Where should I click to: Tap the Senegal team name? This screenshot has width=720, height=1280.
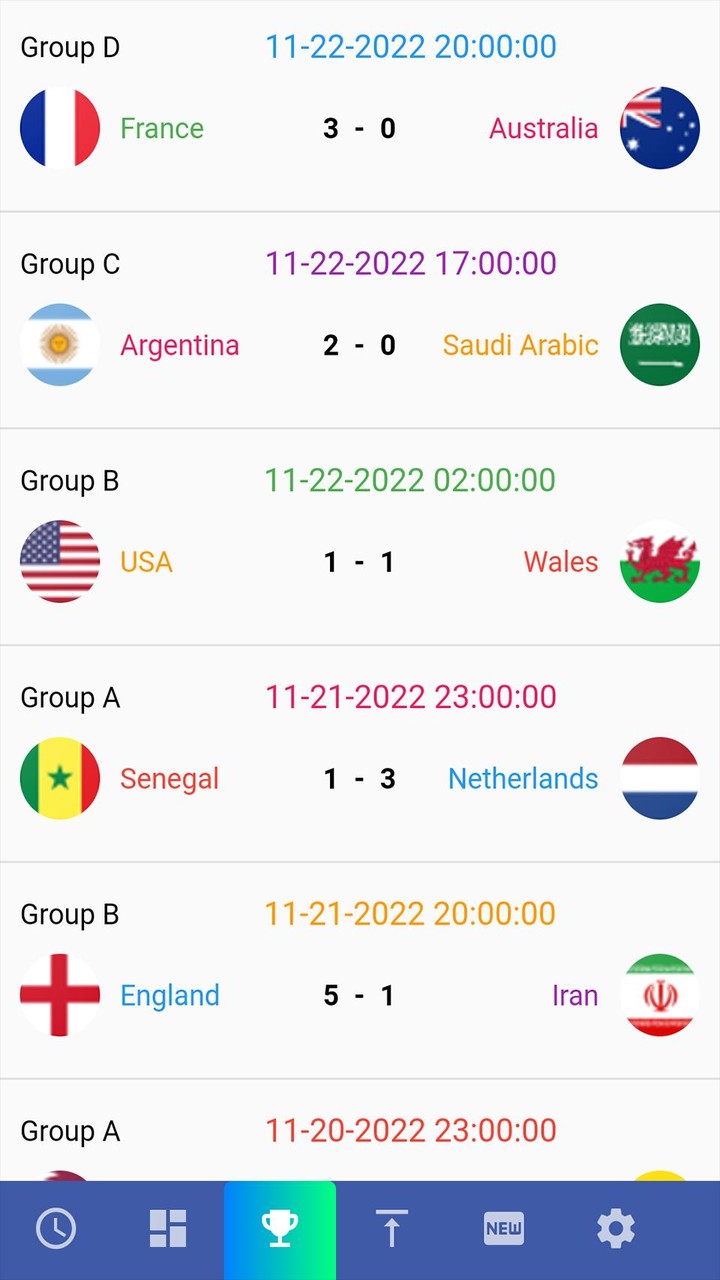[169, 778]
